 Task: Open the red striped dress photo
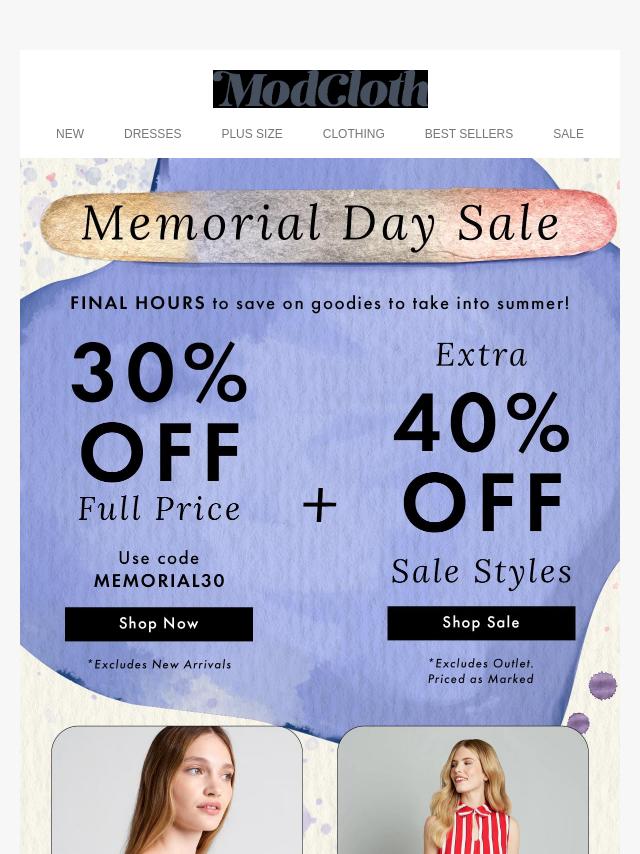pos(463,790)
